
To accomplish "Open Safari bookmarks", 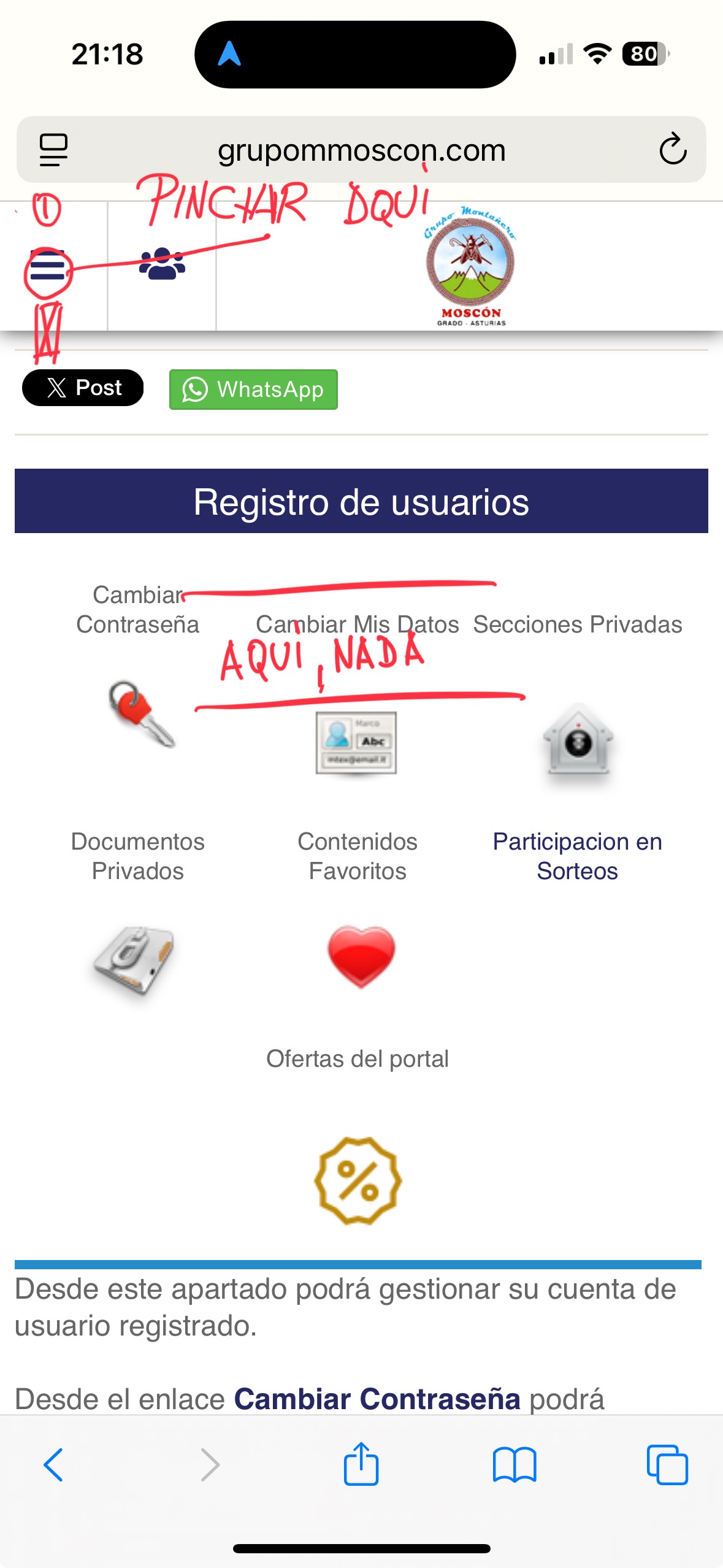I will coord(514,1465).
